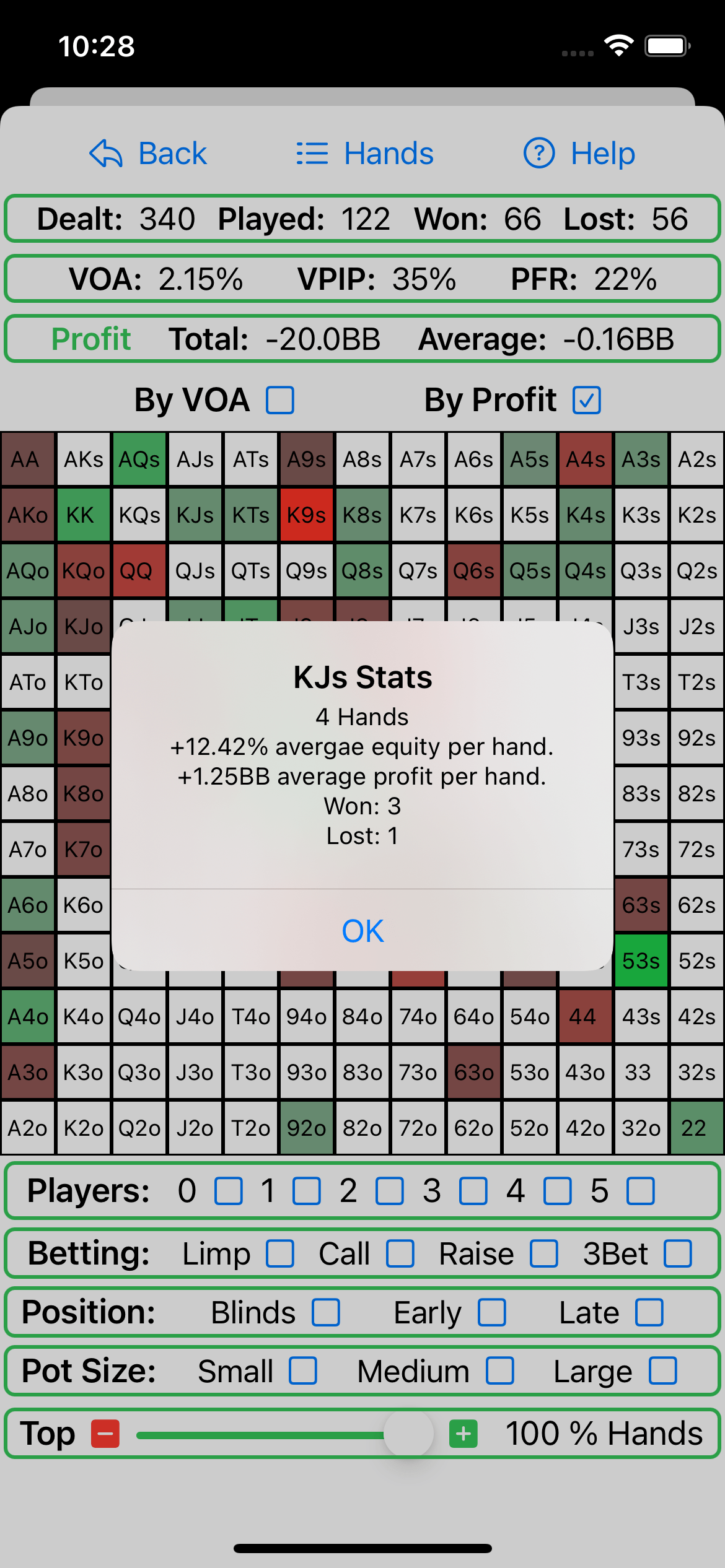Filter by Blinds position
Viewport: 725px width, 1568px height.
pos(326,1312)
